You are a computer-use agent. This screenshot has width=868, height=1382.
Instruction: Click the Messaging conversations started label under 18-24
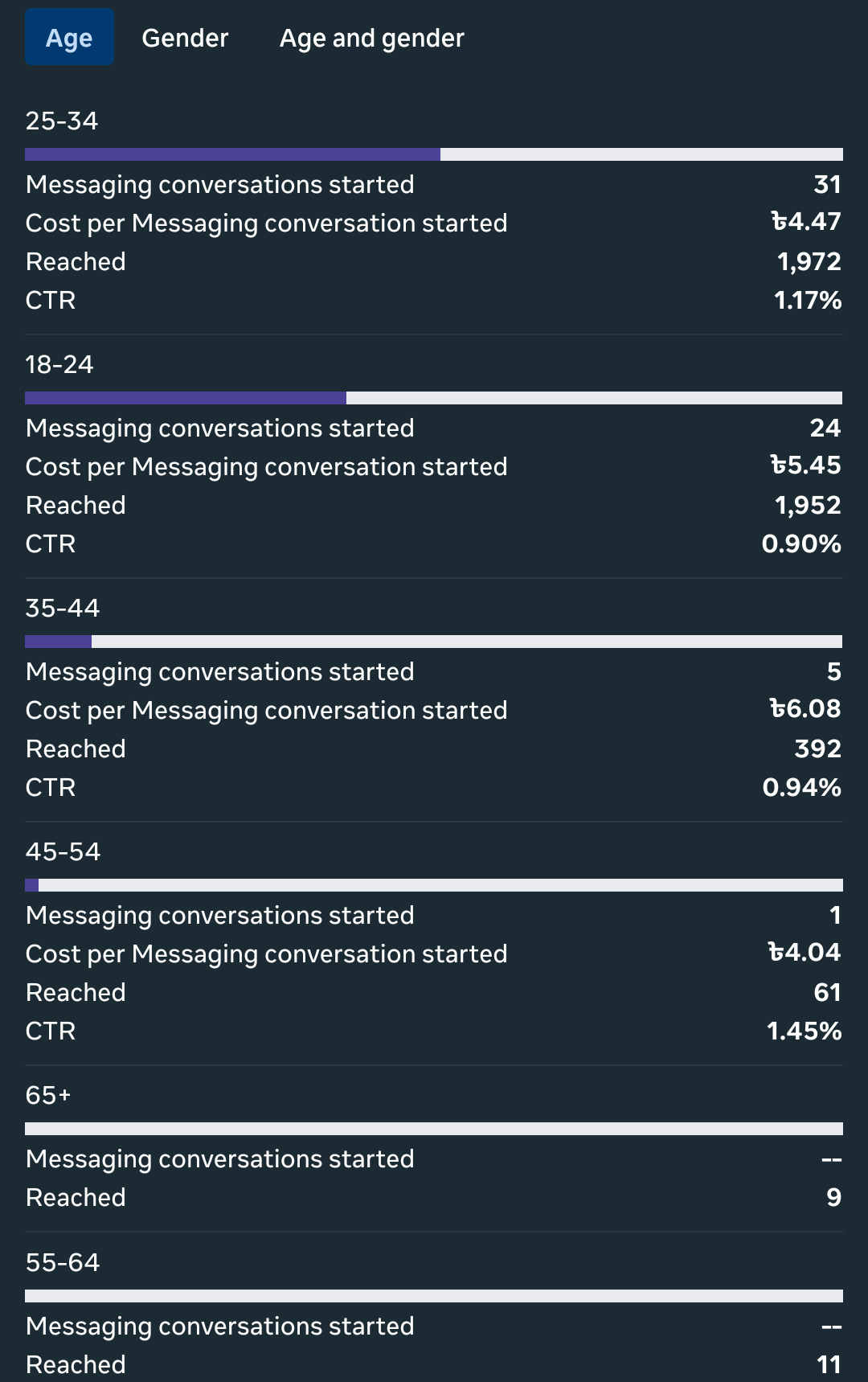coord(219,428)
